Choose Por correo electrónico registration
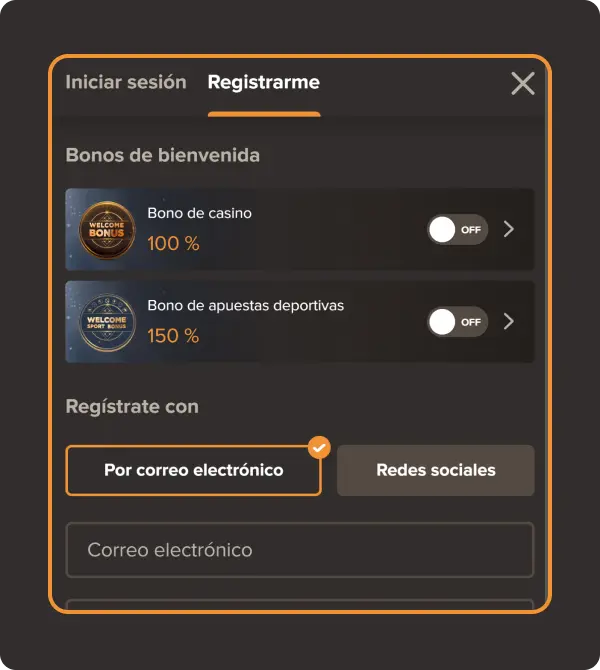The height and width of the screenshot is (670, 600). pyautogui.click(x=194, y=470)
